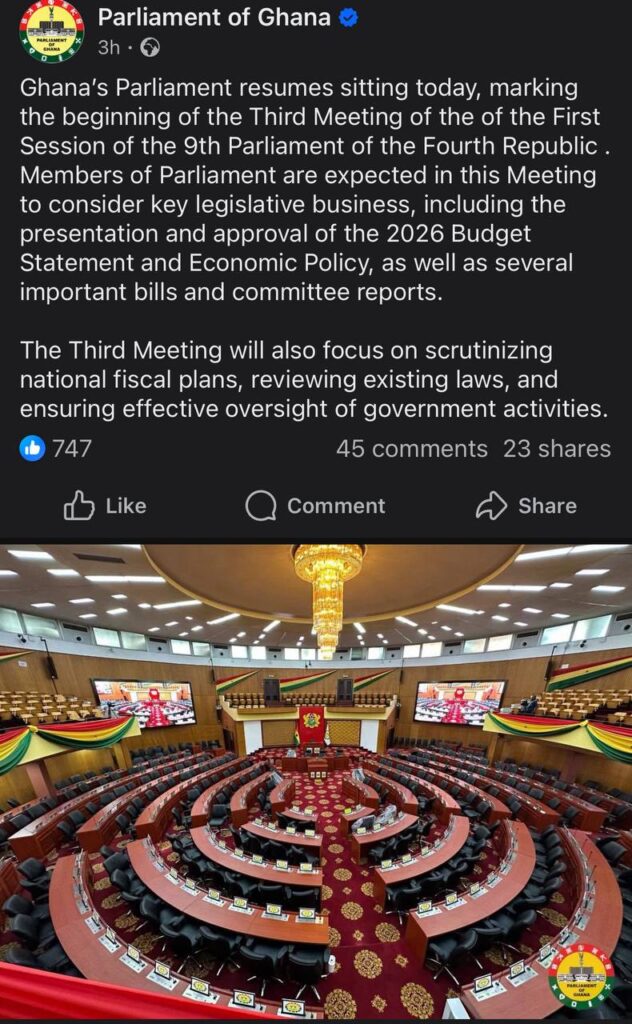Screen dimensions: 632x1024
Task: Visit the Parliament of Ghana page name
Action: 214,17
